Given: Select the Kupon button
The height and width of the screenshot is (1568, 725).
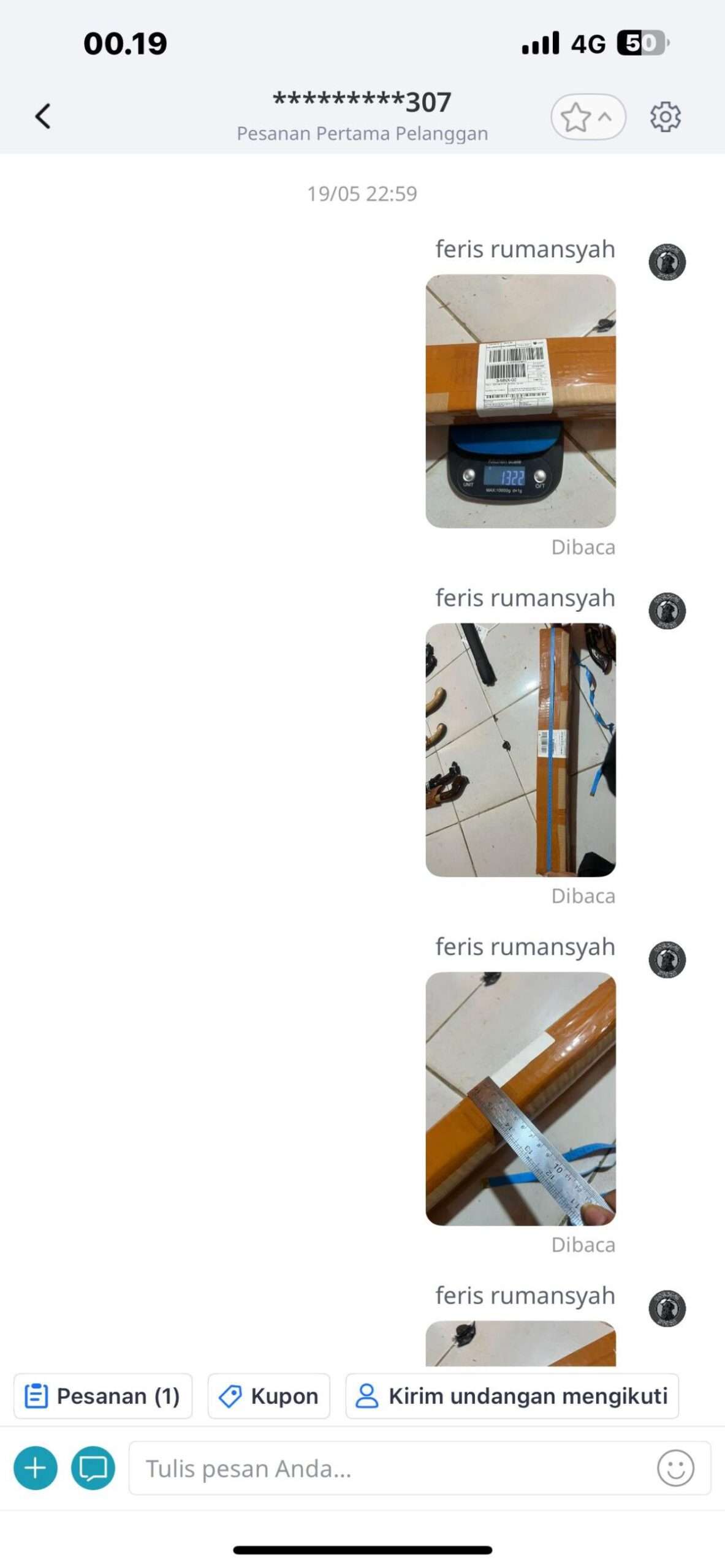Looking at the screenshot, I should 268,1396.
